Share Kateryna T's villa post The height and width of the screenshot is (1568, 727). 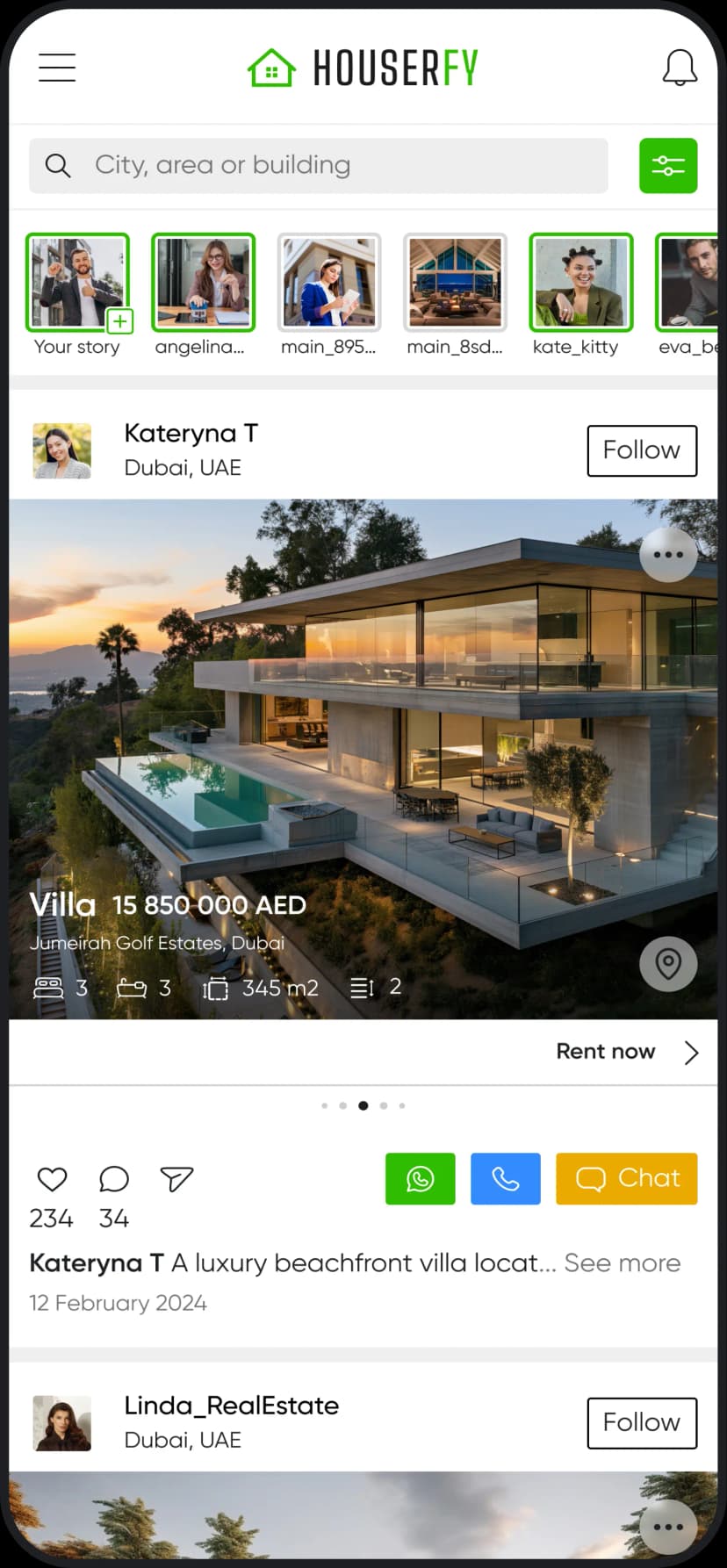point(176,1179)
